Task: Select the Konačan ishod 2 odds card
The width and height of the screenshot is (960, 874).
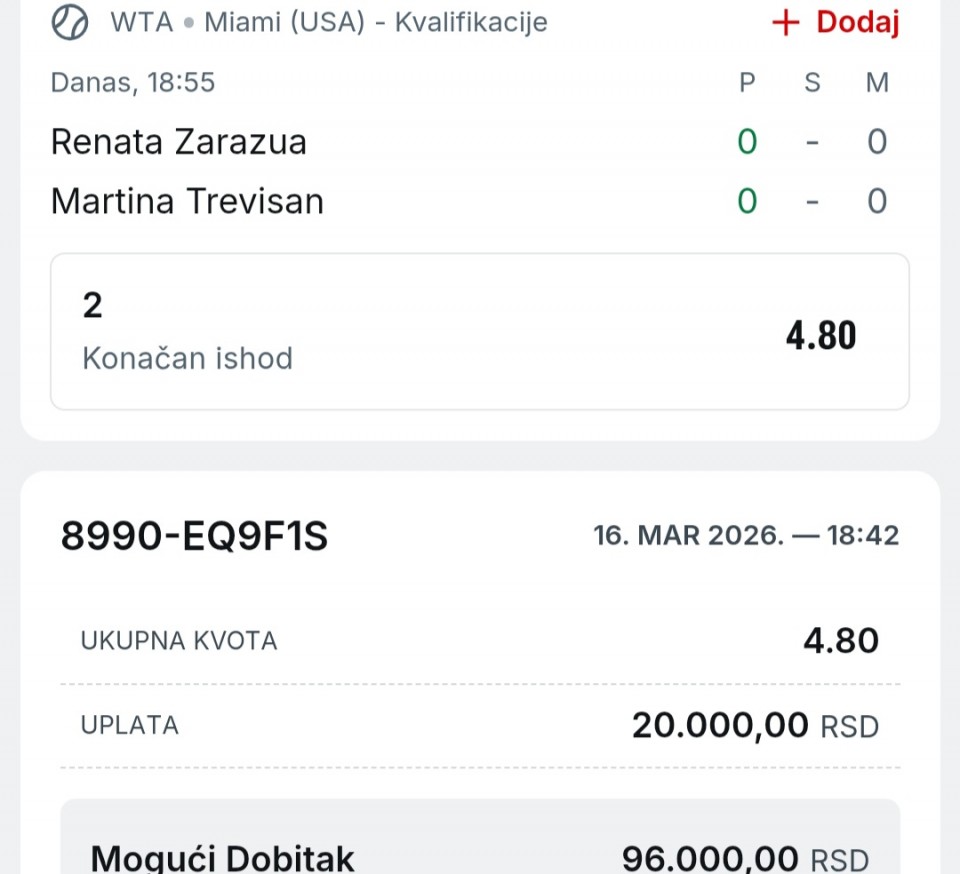Action: 479,332
